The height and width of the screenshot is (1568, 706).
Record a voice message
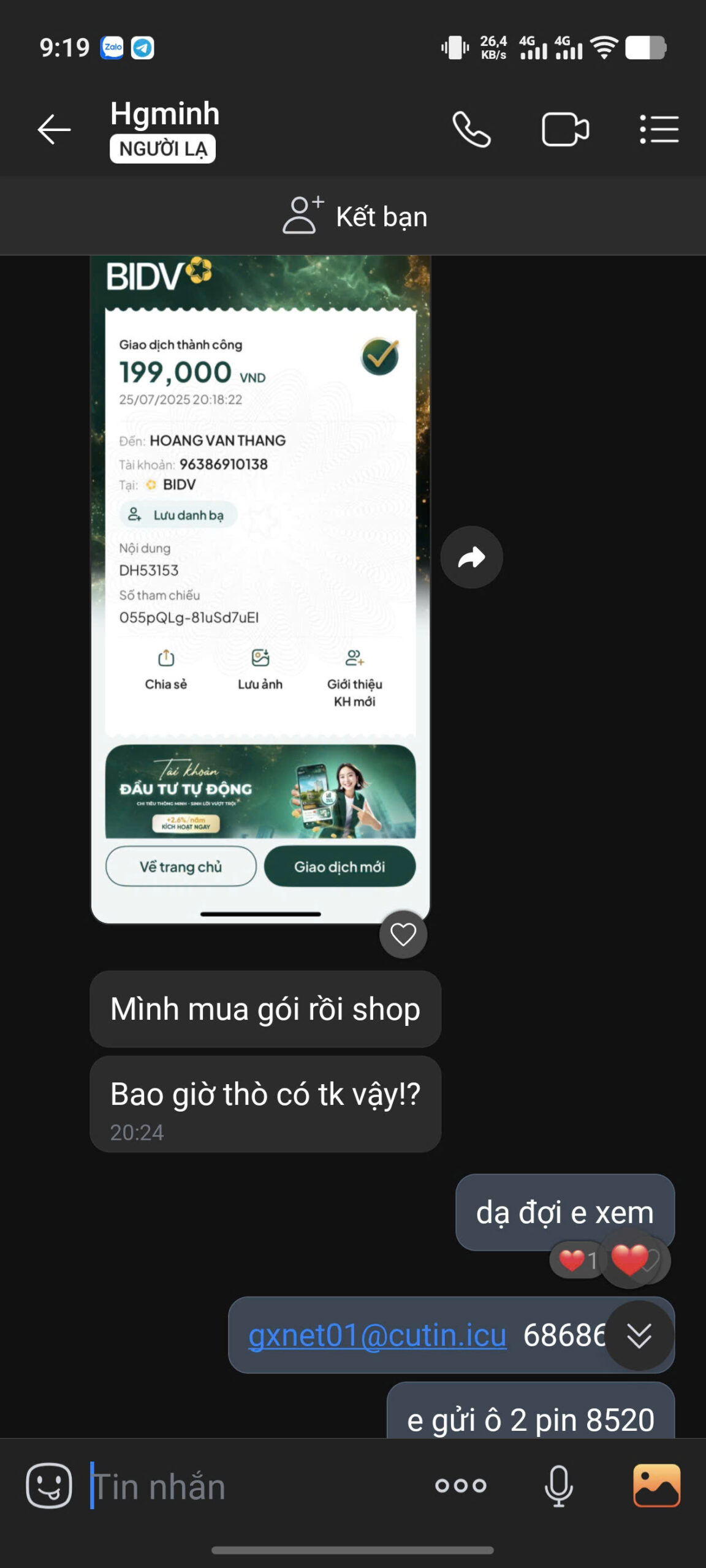pos(558,1485)
